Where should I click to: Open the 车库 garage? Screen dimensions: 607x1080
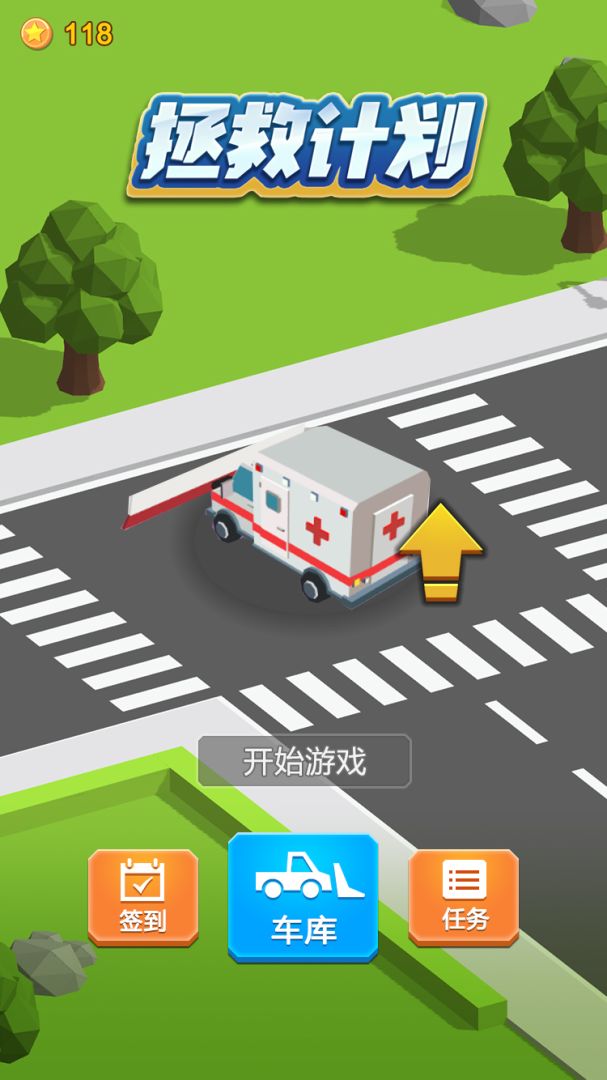click(303, 898)
